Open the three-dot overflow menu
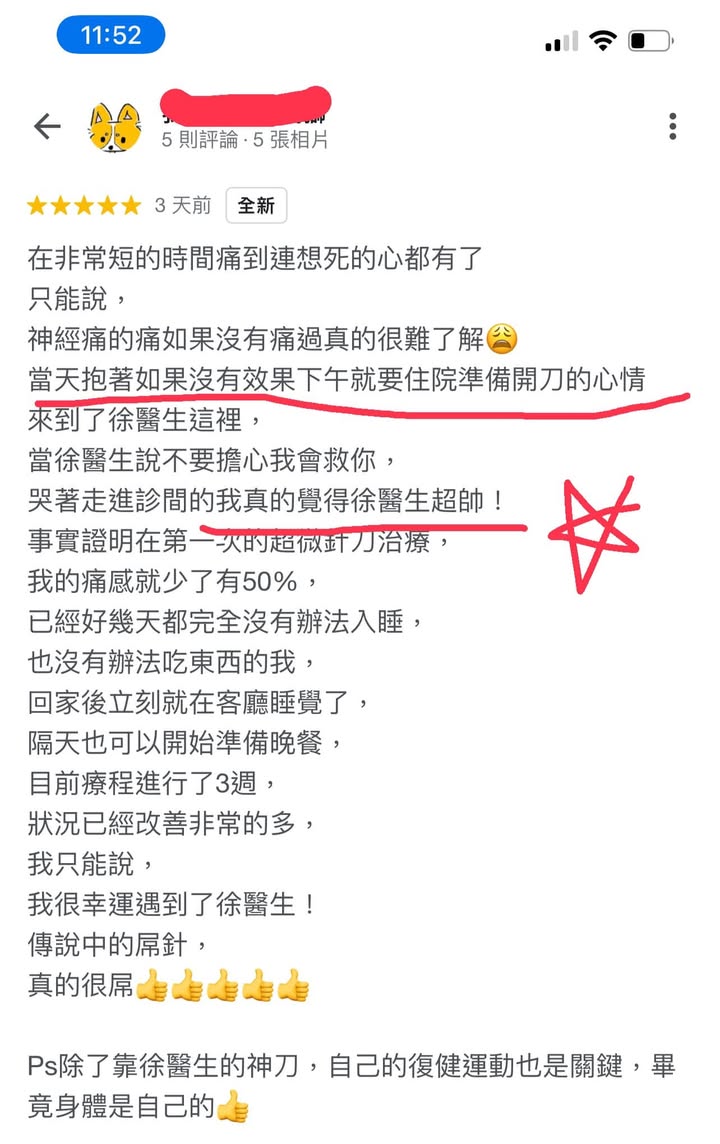 pos(673,126)
